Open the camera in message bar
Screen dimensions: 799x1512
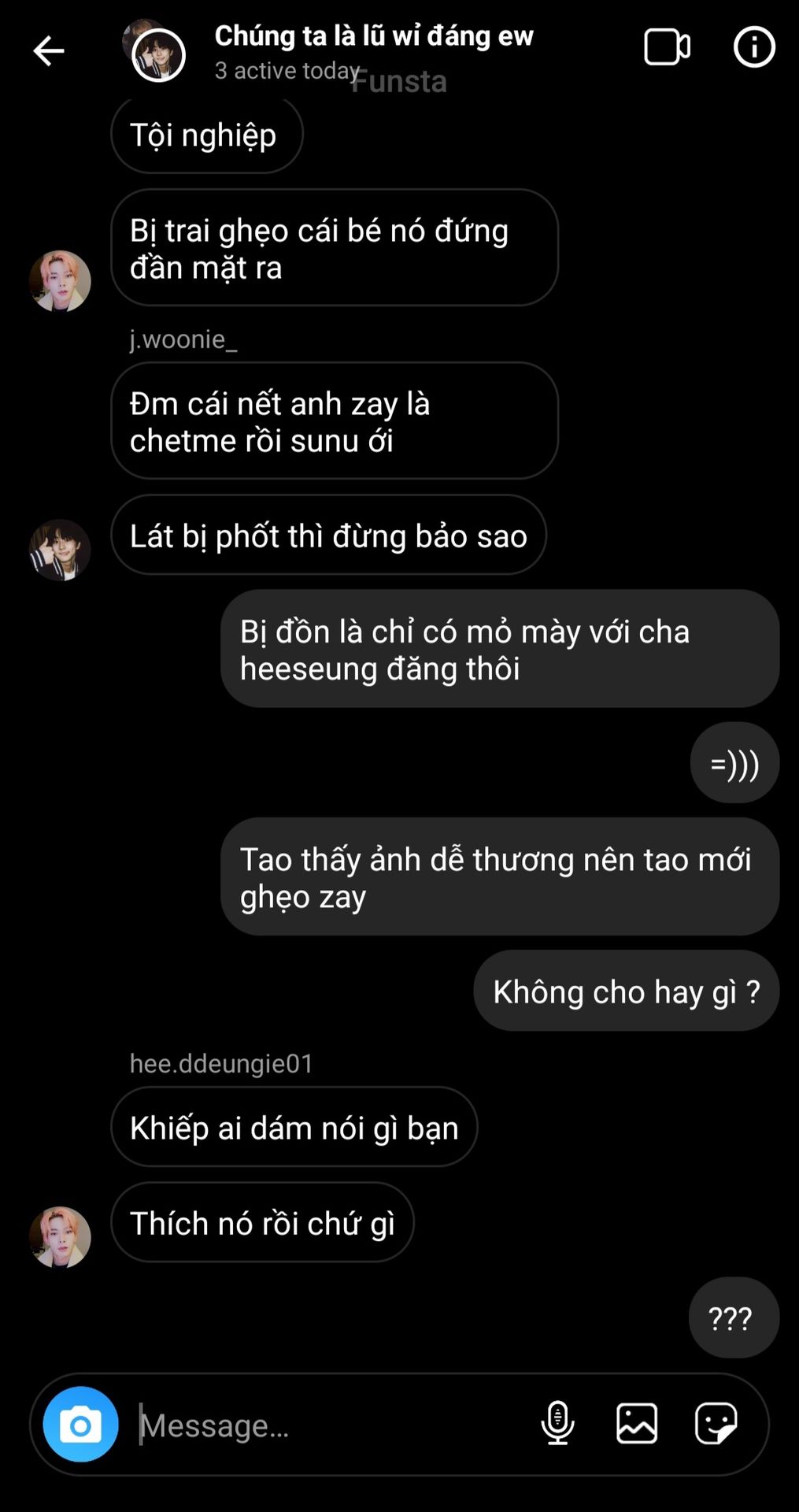tap(80, 1424)
